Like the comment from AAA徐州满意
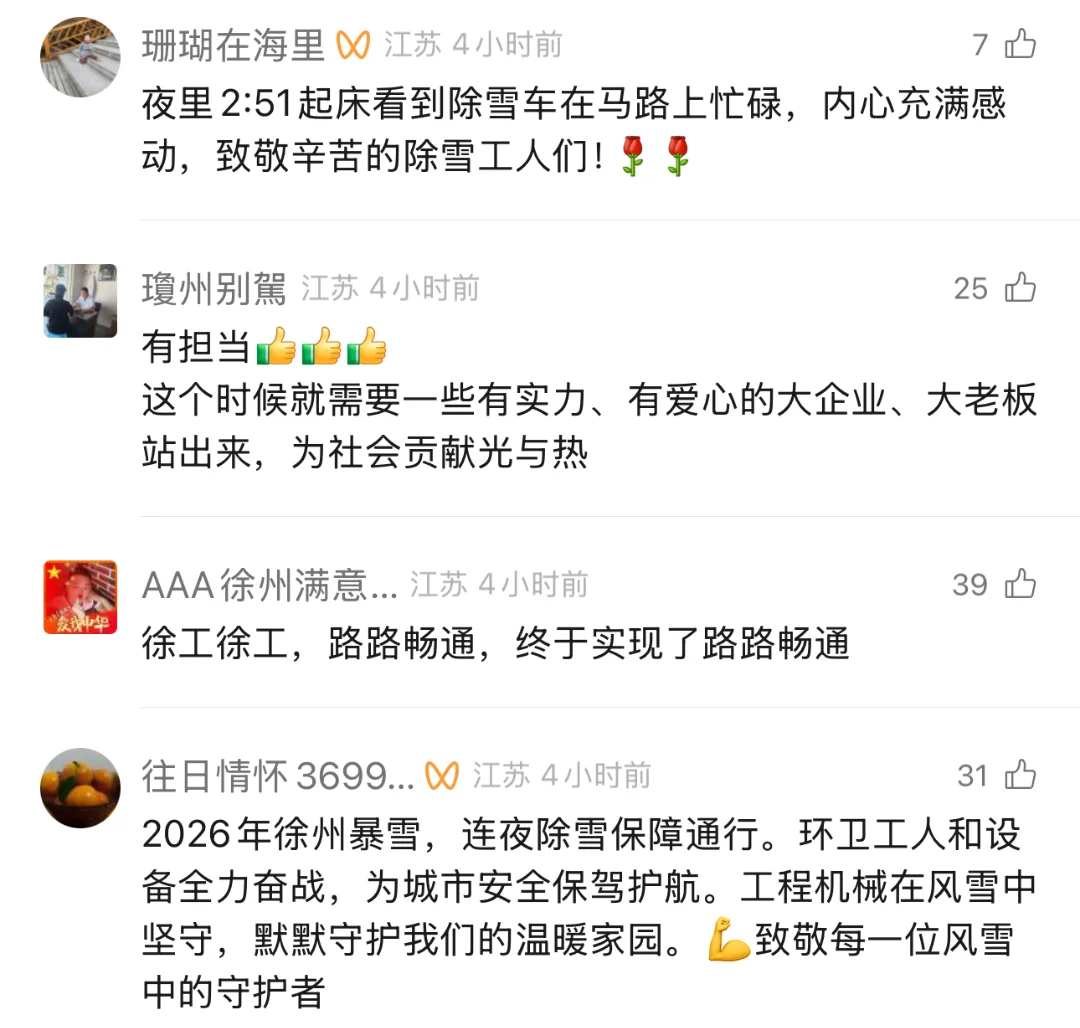1080x1028 pixels. click(x=1020, y=584)
